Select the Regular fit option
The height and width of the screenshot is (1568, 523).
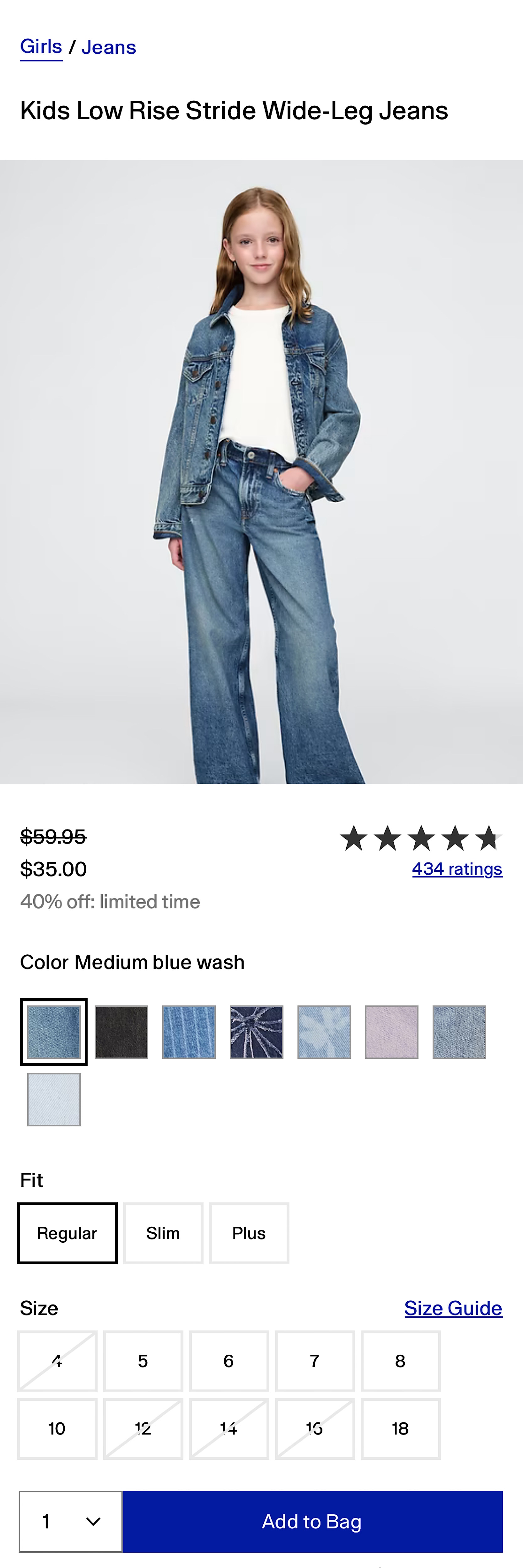67,1233
